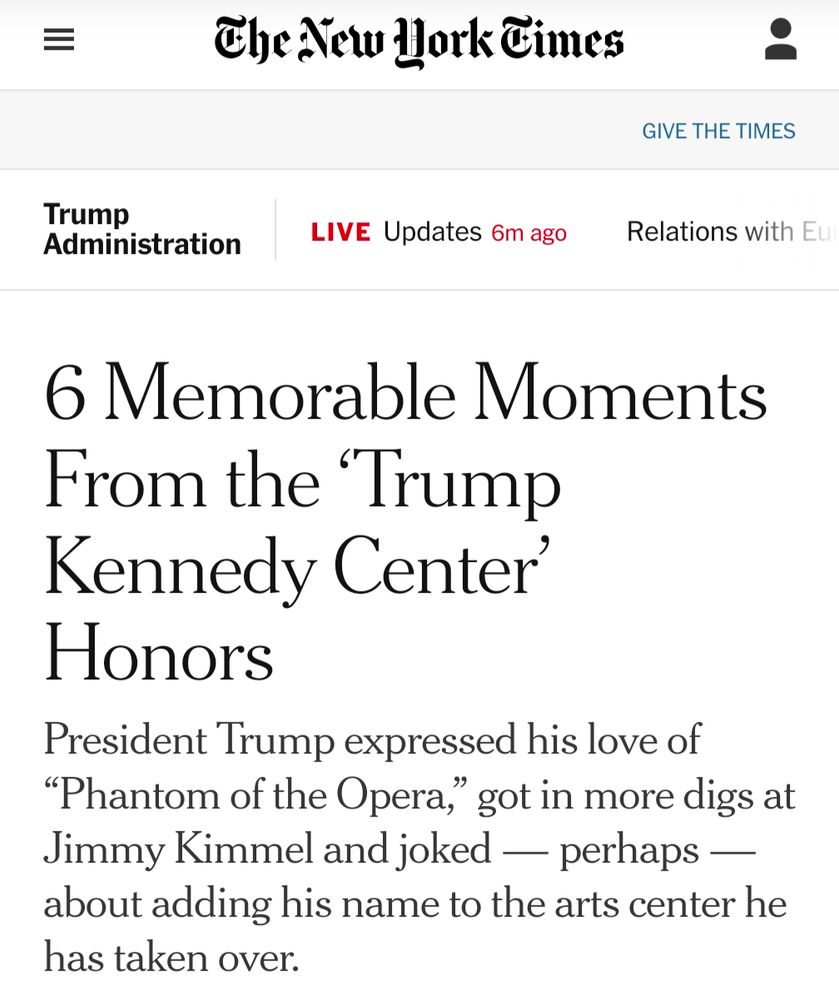The image size is (839, 1000).
Task: Tap the Give The Times link
Action: pos(718,131)
